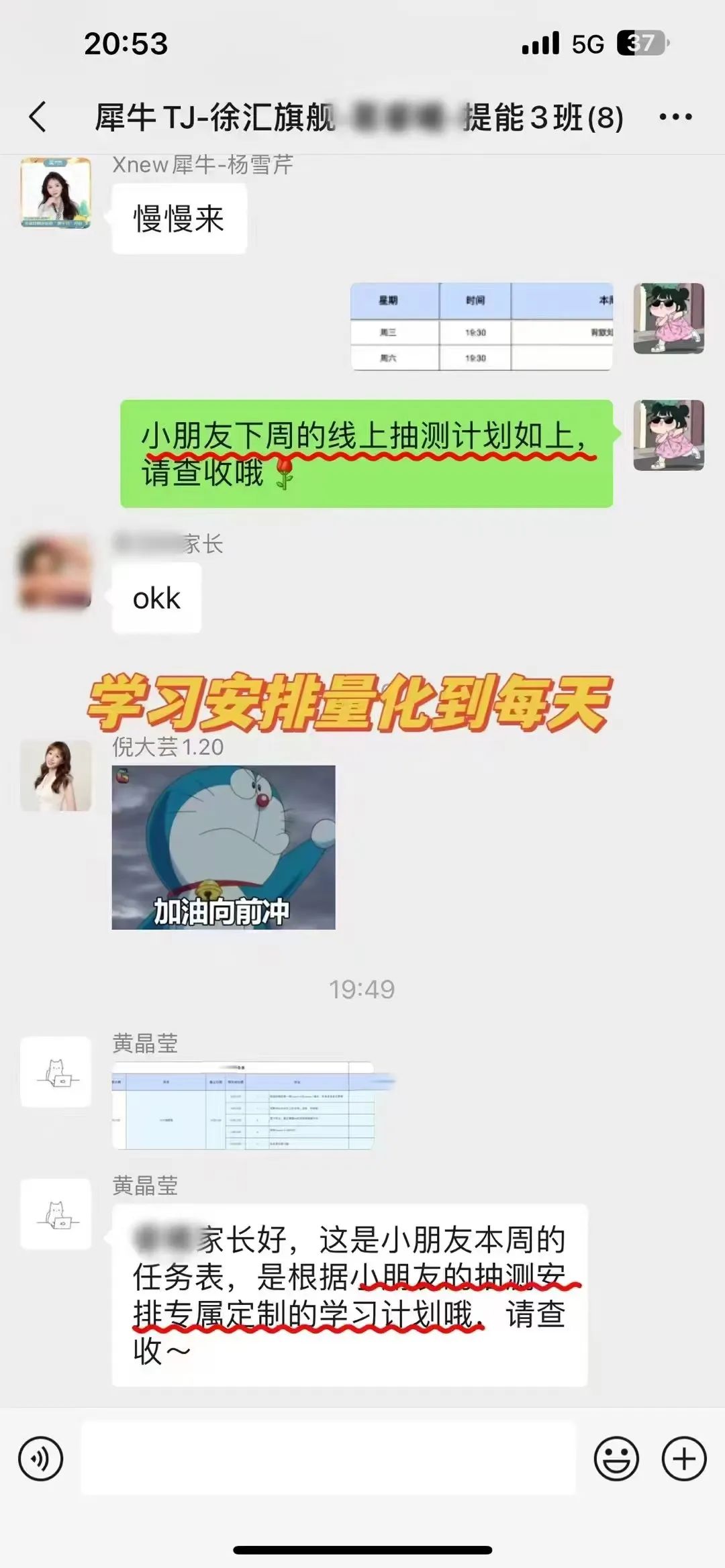725x1568 pixels.
Task: Open 黄晶莹's task table image
Action: tap(243, 1105)
